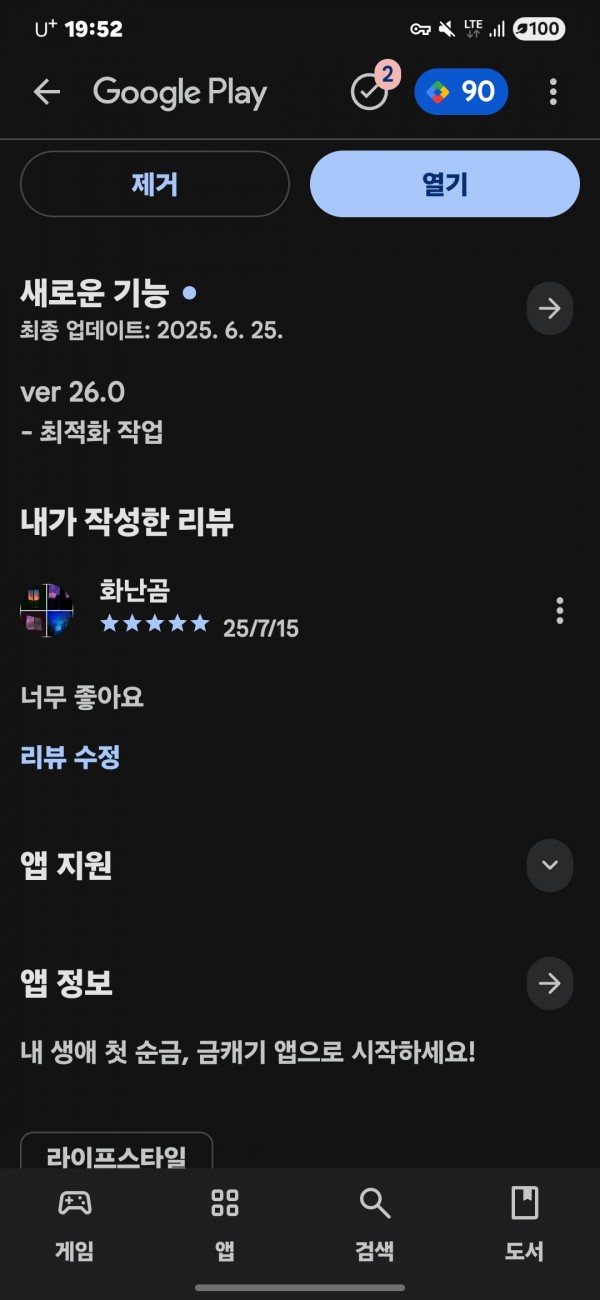Screen dimensions: 600x1300
Task: Switch to the 검색 tab
Action: (x=375, y=1223)
